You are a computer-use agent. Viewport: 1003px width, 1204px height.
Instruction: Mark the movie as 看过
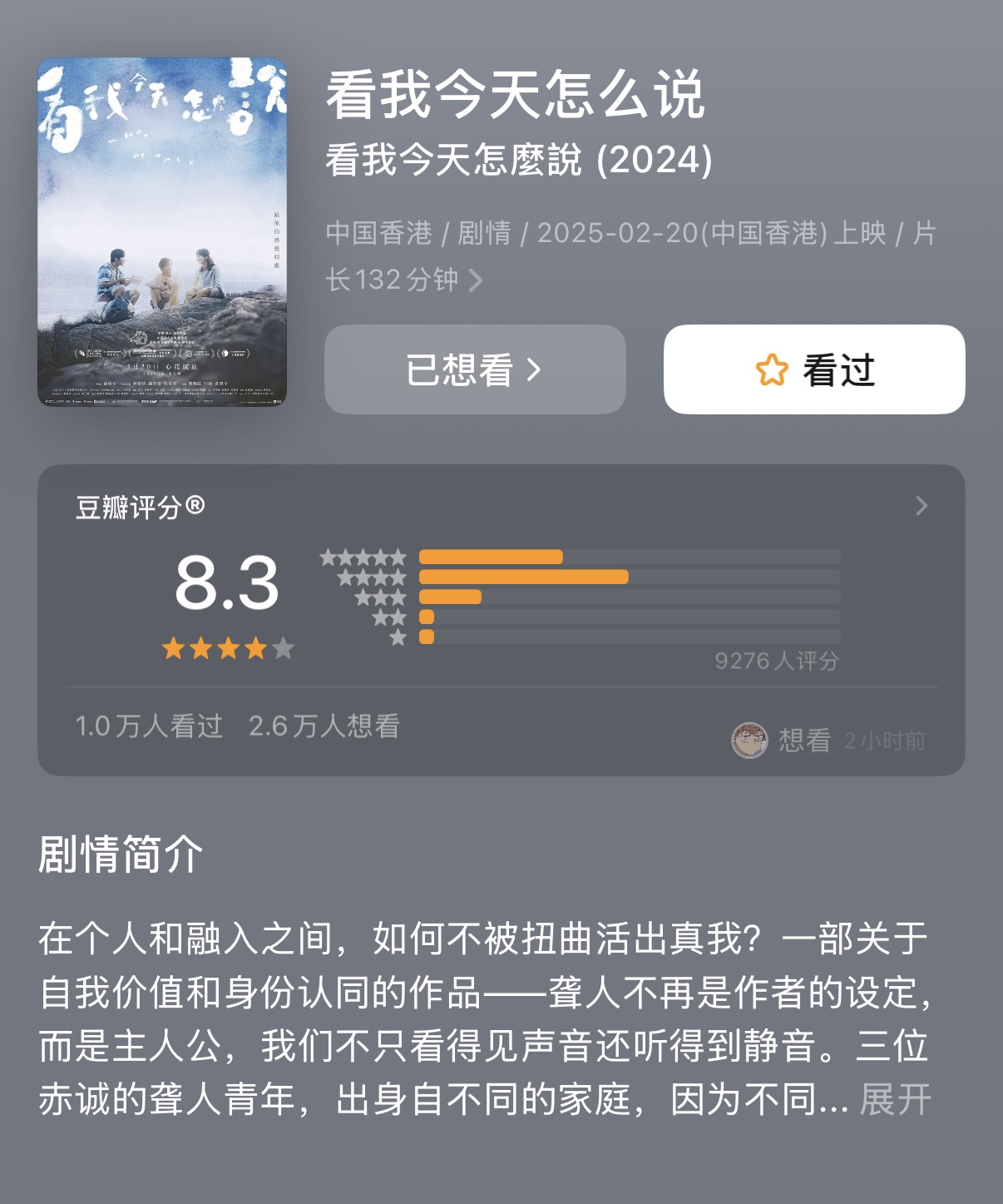tap(813, 369)
